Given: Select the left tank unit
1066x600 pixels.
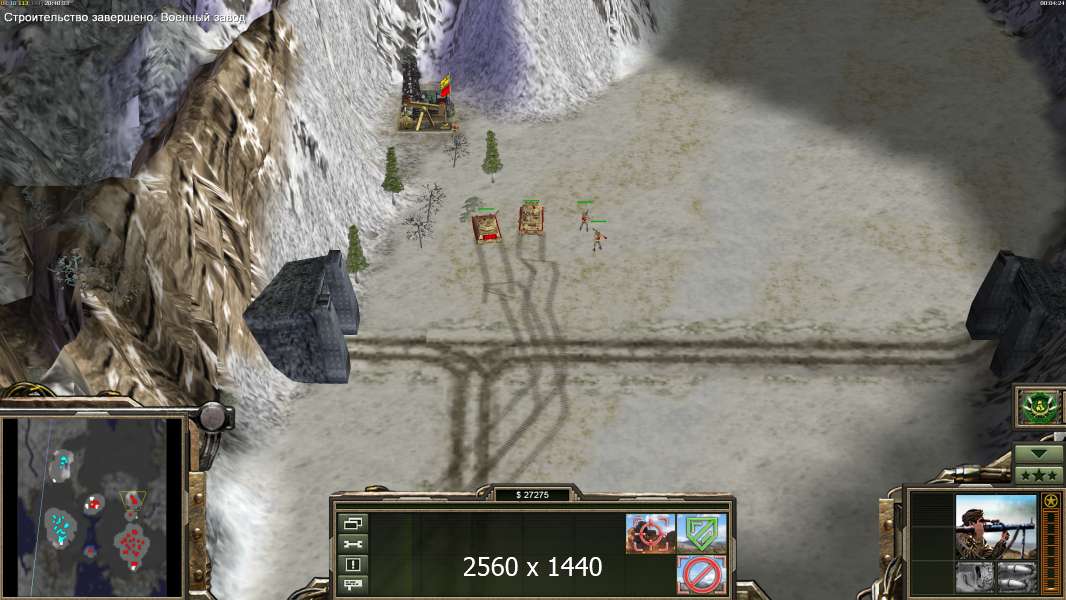Looking at the screenshot, I should [x=486, y=227].
